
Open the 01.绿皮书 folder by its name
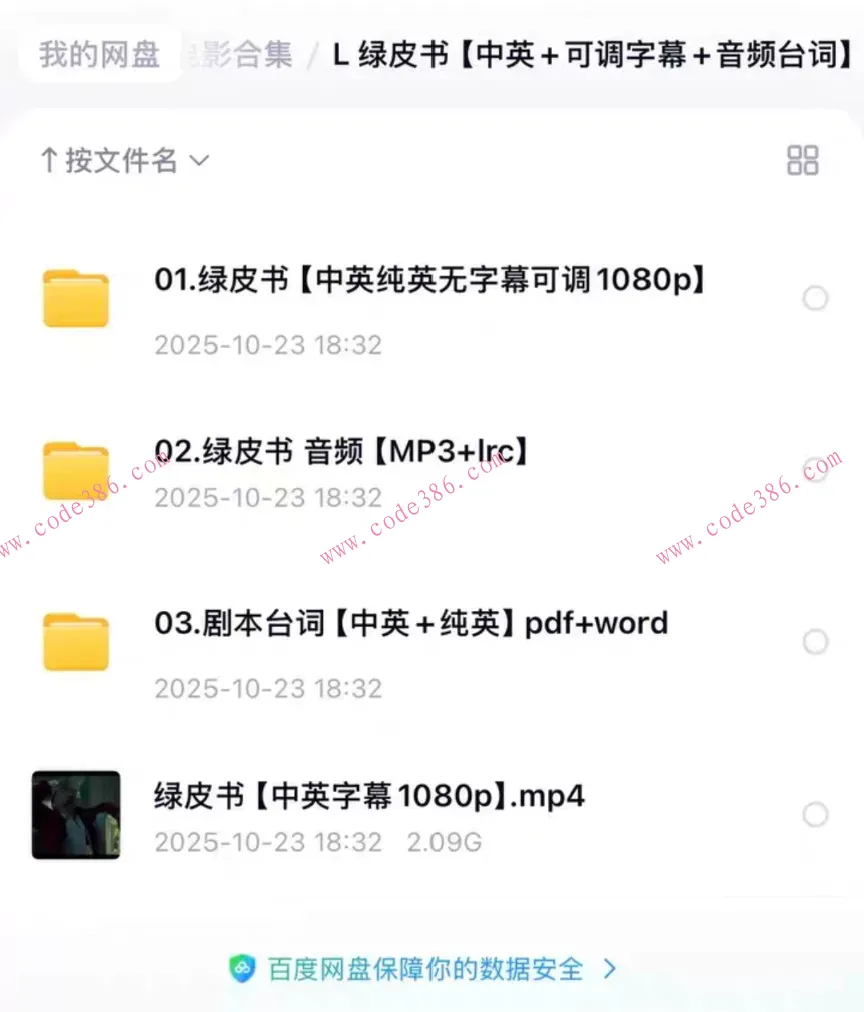coord(430,281)
